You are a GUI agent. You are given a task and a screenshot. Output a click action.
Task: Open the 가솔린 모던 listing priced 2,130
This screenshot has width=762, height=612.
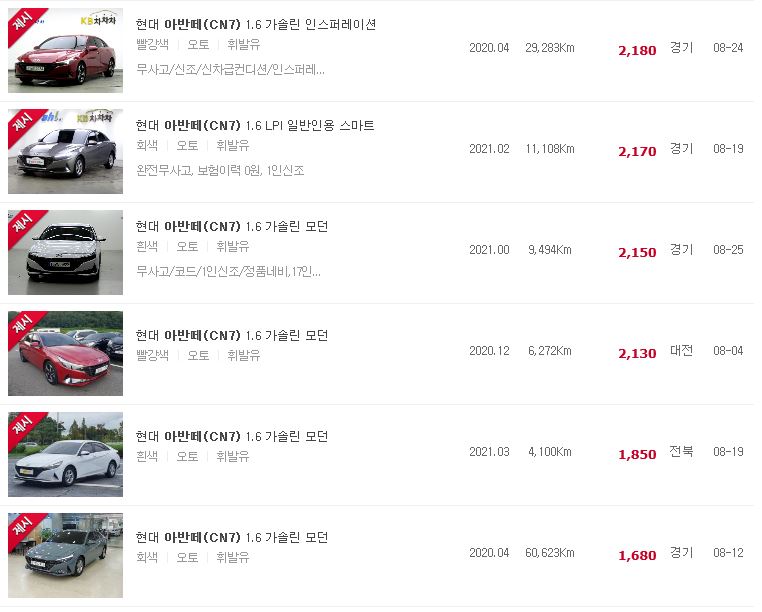232,336
